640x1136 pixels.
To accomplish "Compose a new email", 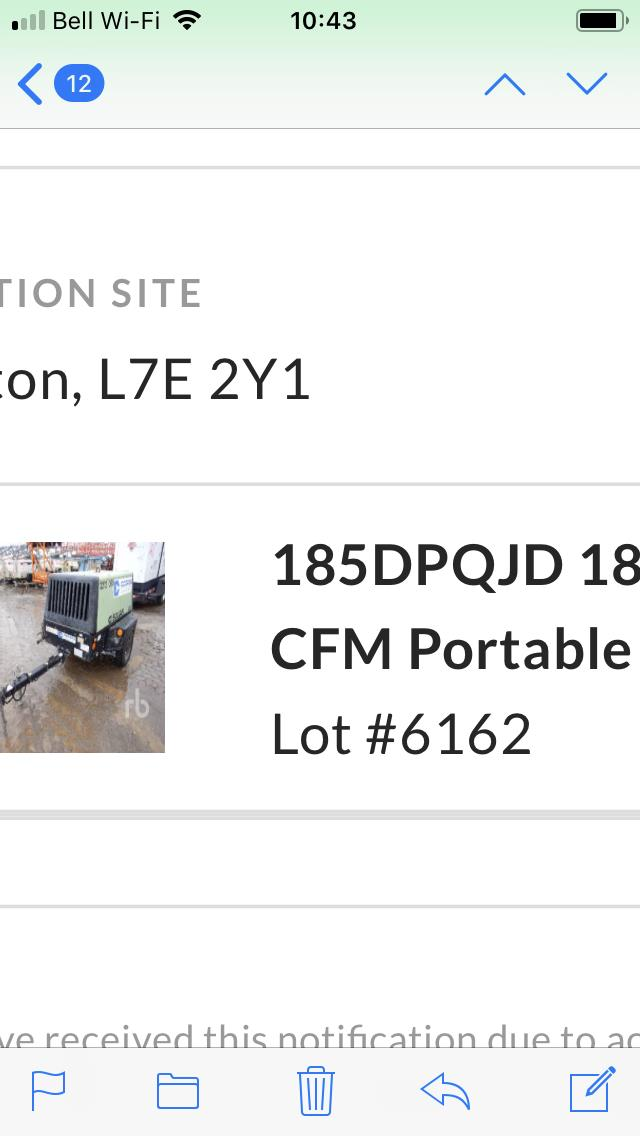I will [592, 1090].
